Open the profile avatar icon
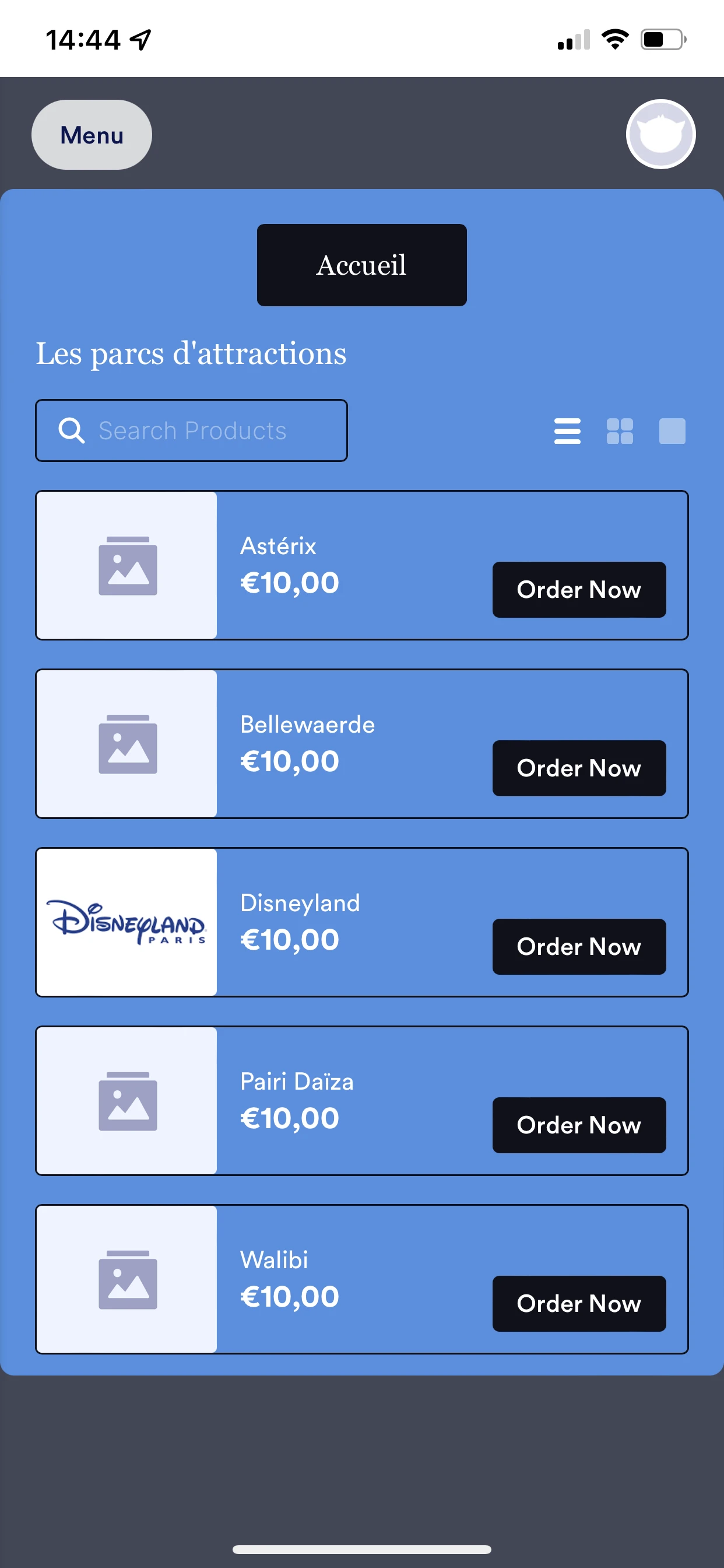Viewport: 724px width, 1568px height. click(x=660, y=135)
